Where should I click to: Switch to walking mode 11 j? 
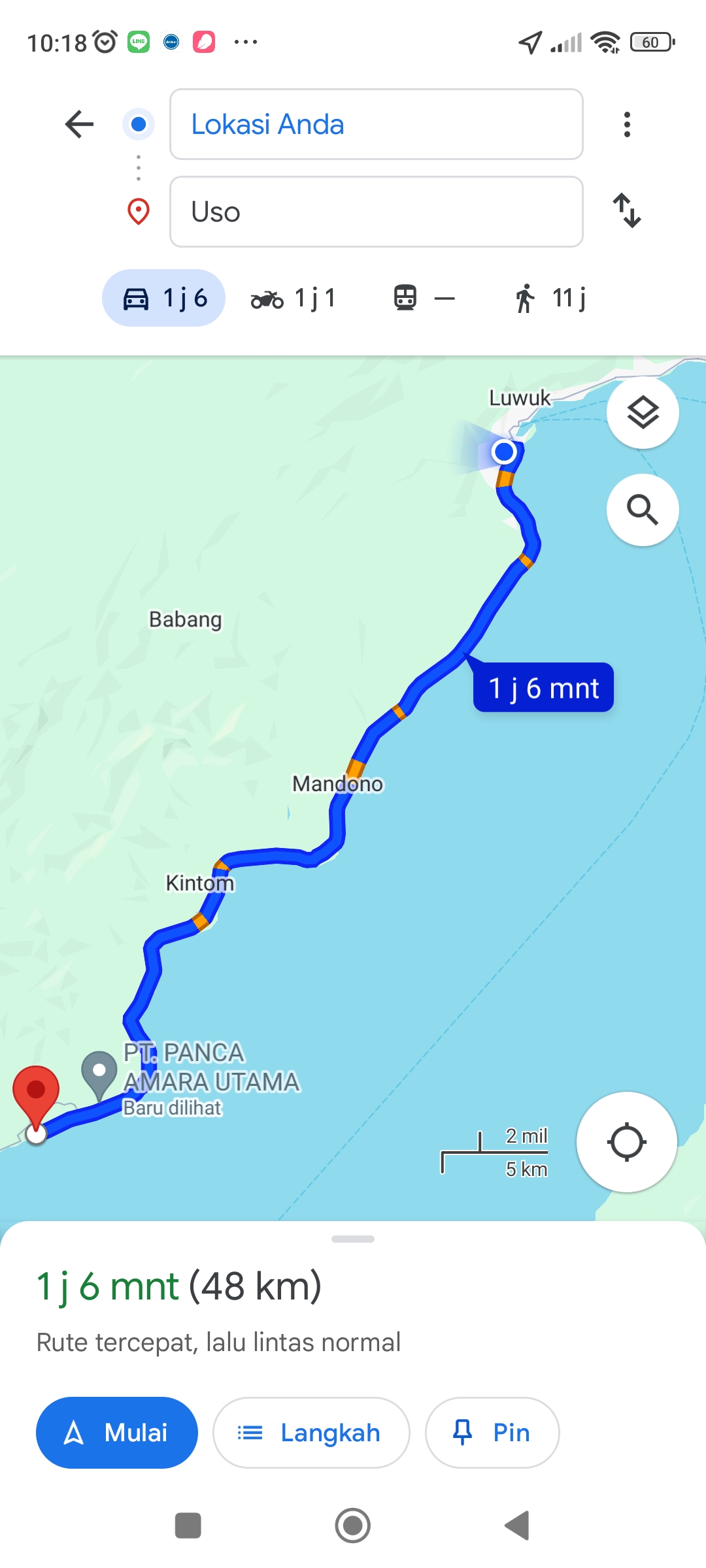[x=551, y=298]
